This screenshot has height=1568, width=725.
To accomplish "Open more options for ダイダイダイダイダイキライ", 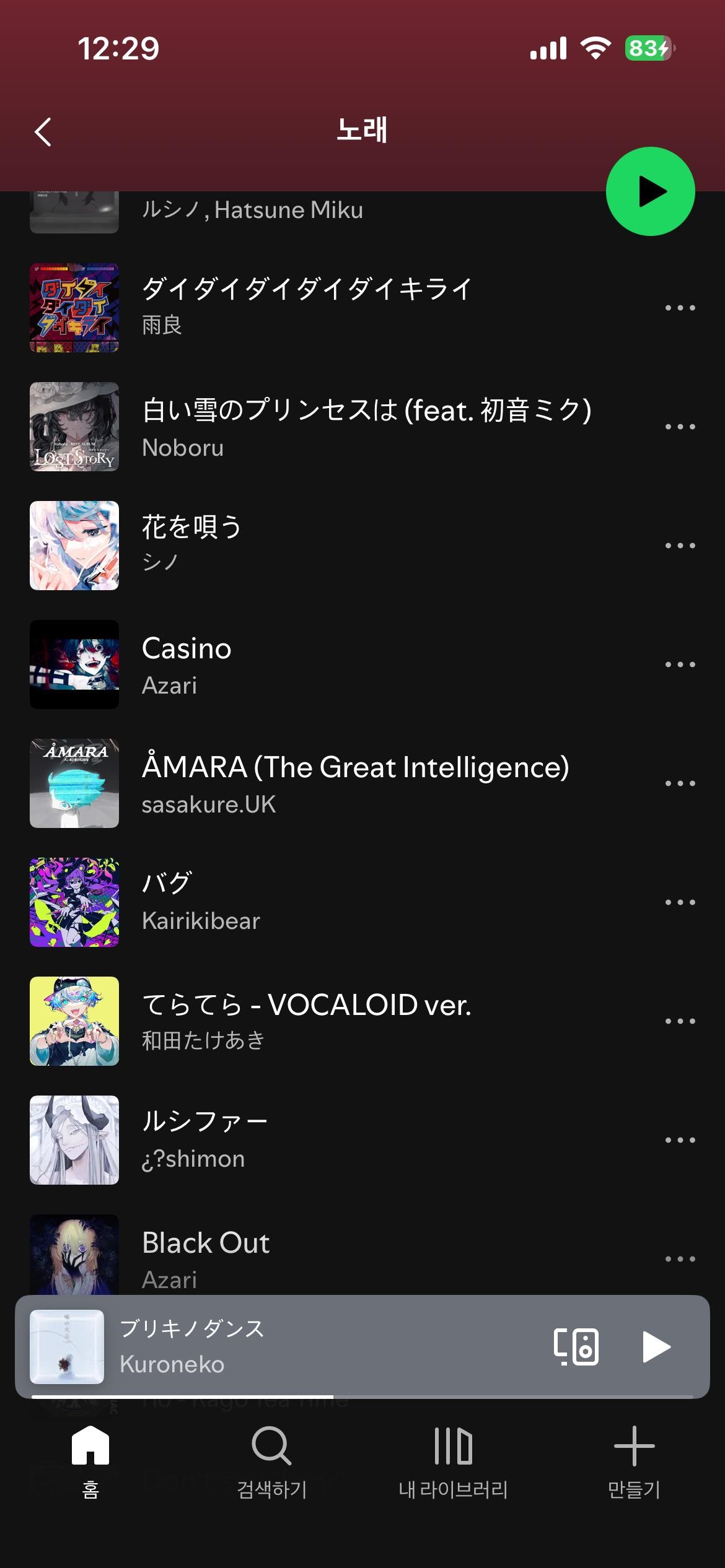I will 680,308.
